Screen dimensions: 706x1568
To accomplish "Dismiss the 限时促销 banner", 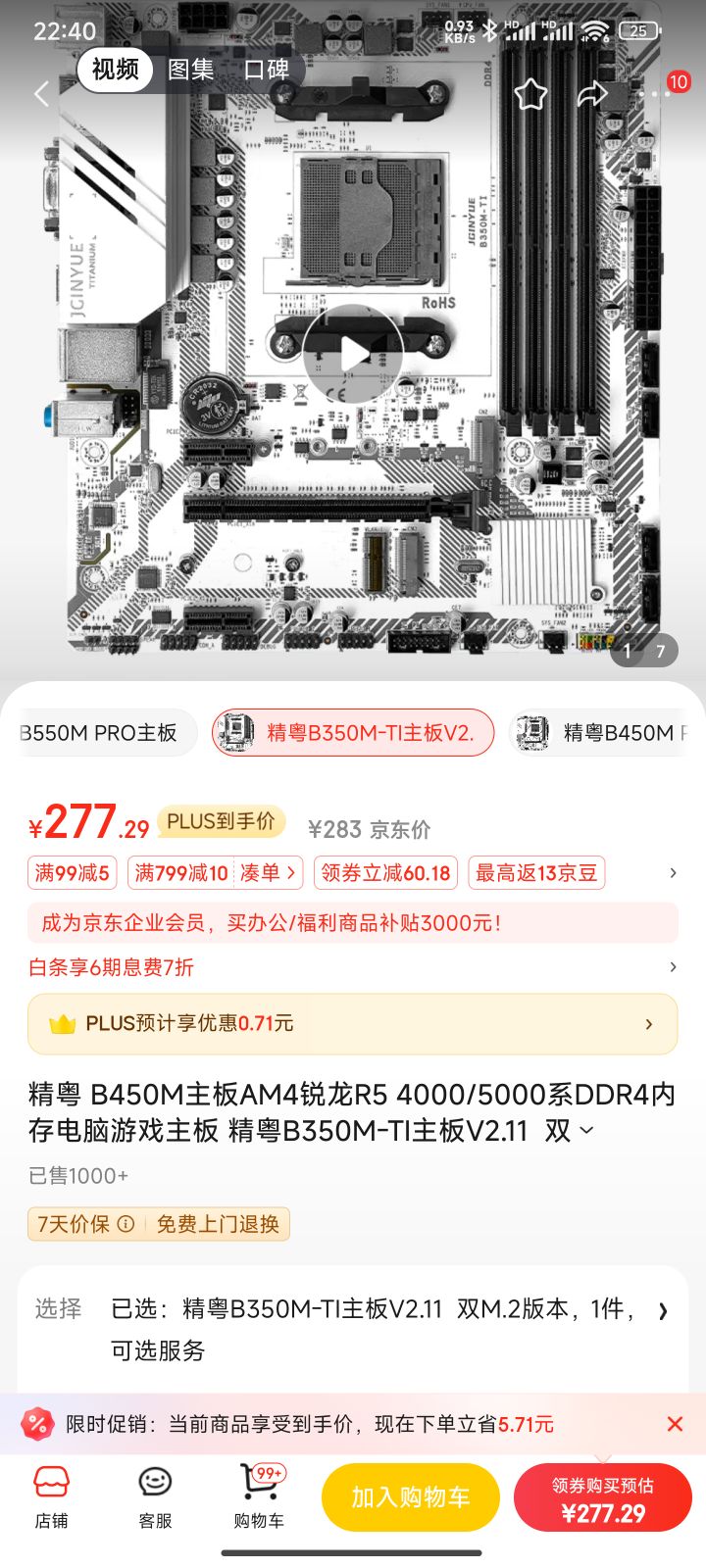I will click(x=674, y=1424).
